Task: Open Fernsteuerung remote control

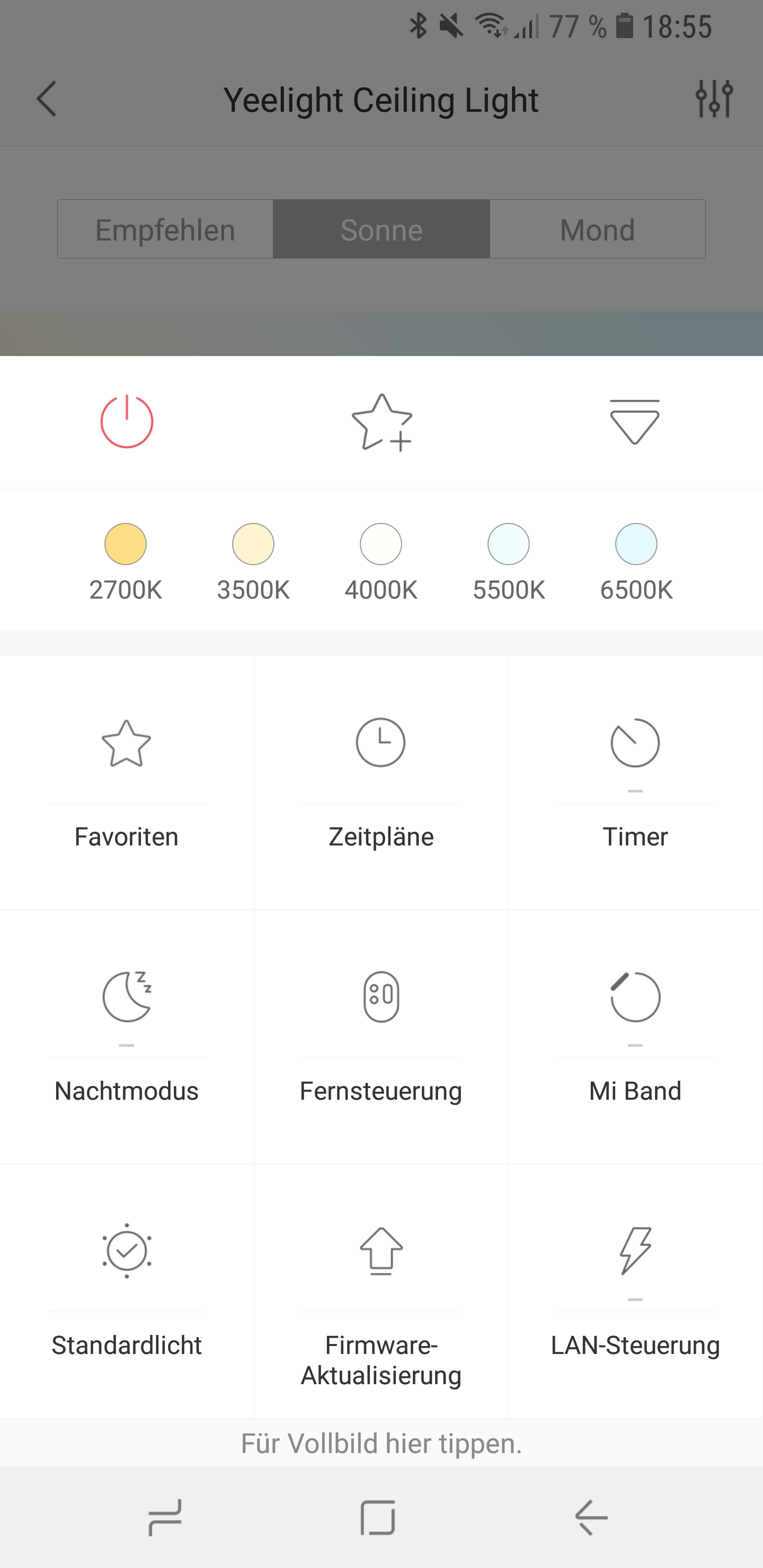Action: coord(380,1037)
